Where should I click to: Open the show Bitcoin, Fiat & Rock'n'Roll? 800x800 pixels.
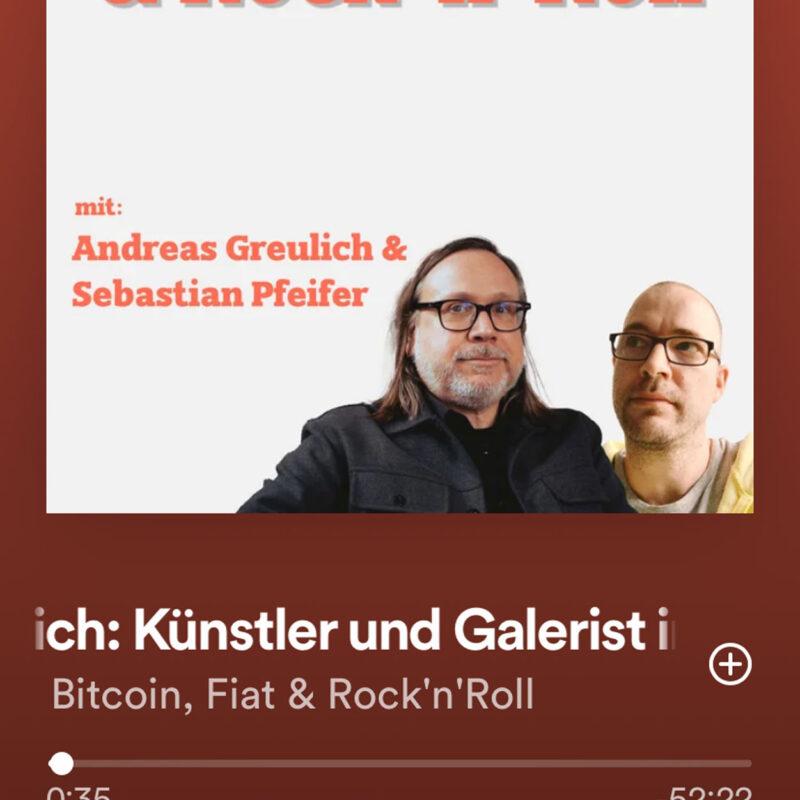pyautogui.click(x=292, y=695)
